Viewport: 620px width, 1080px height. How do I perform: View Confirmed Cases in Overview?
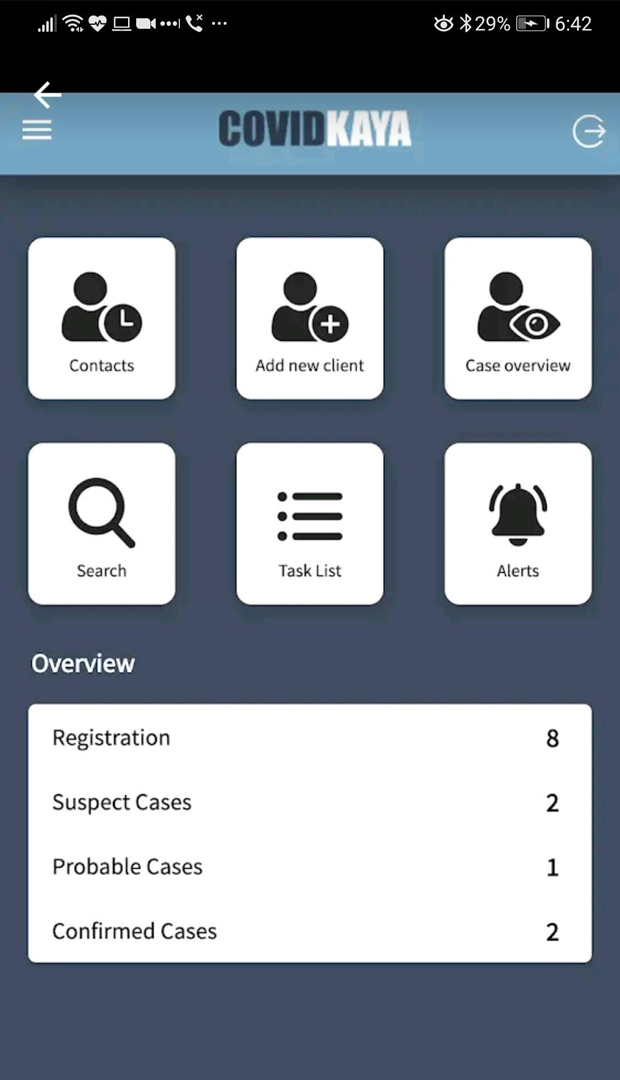[x=309, y=931]
